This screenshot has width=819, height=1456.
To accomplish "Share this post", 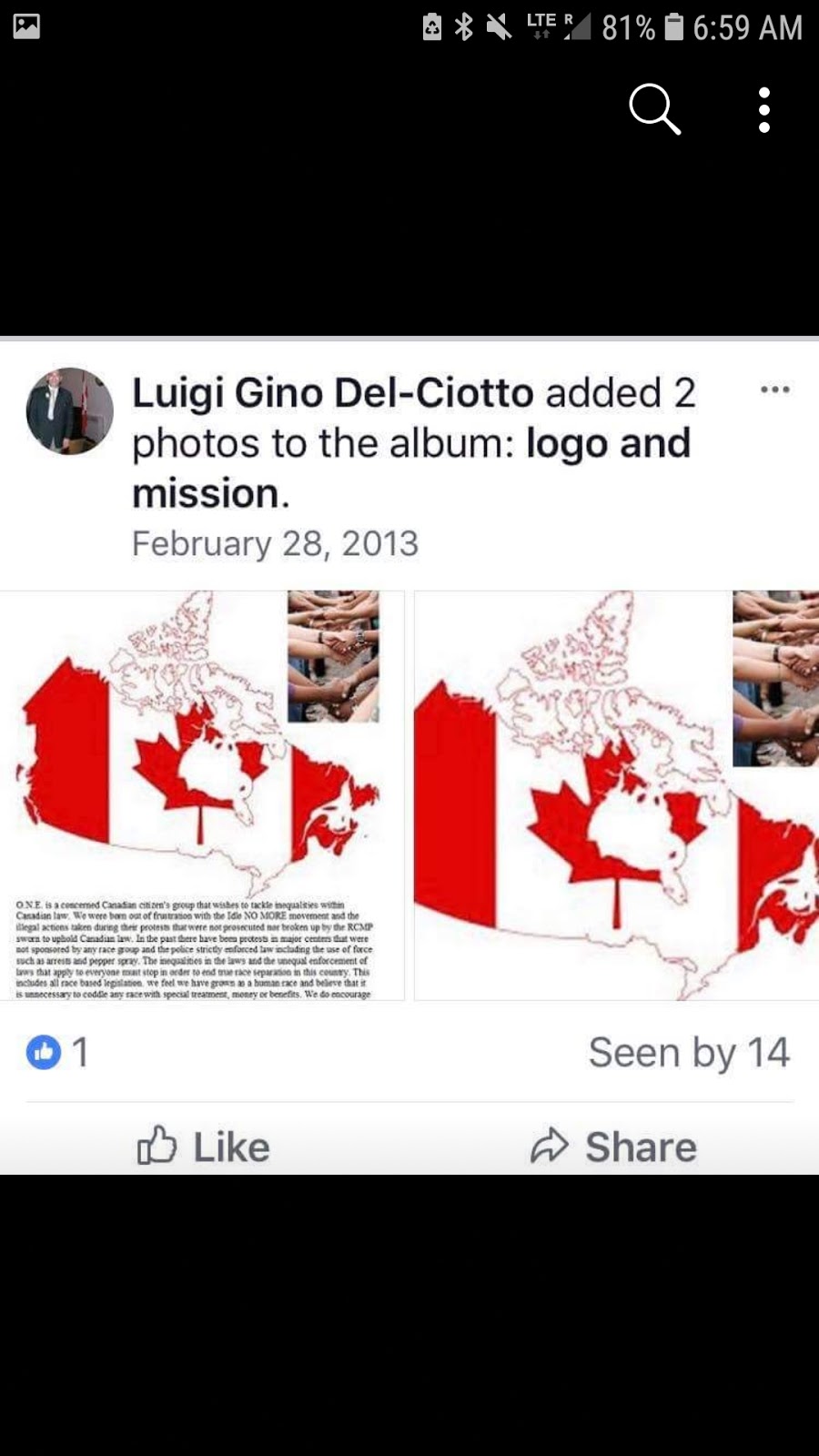I will click(614, 1146).
